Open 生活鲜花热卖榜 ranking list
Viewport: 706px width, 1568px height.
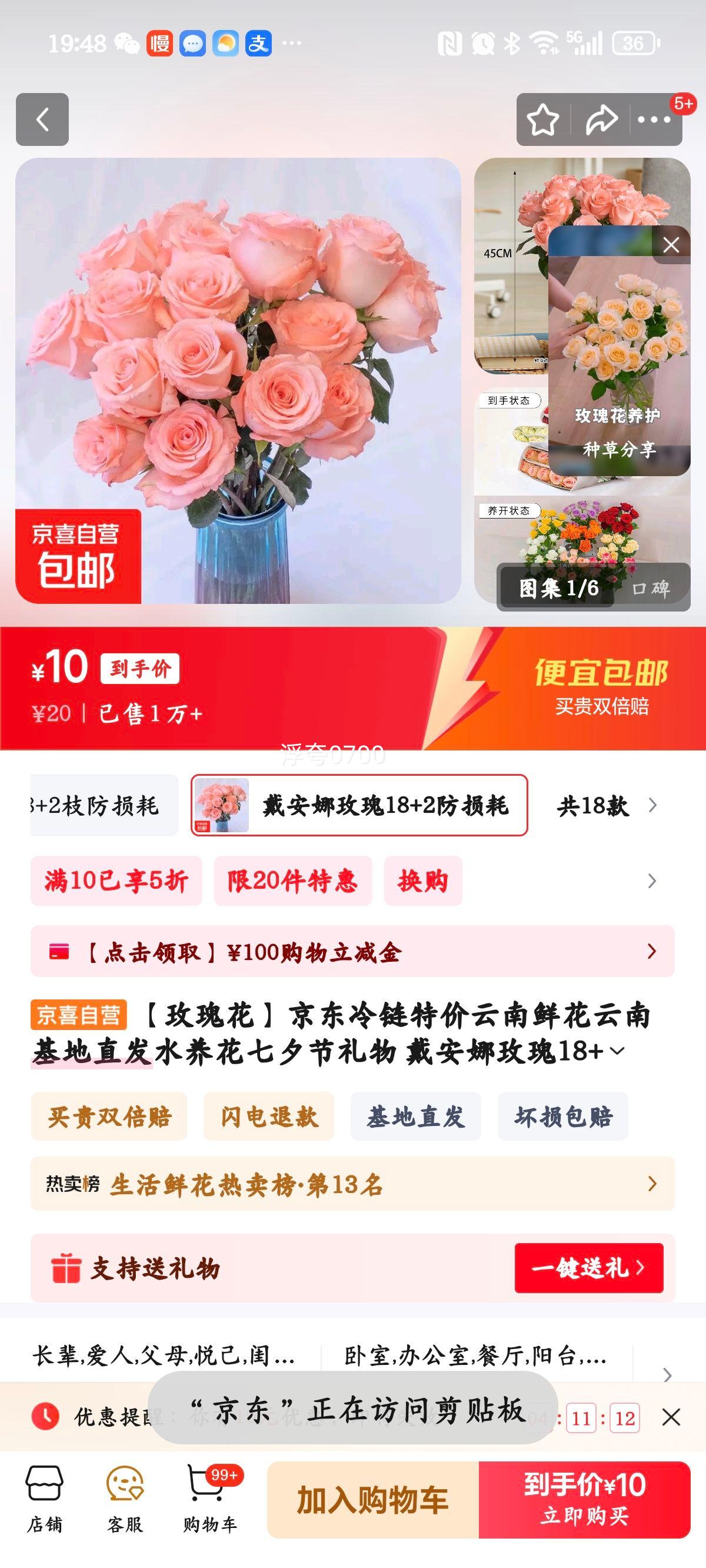(x=352, y=1184)
